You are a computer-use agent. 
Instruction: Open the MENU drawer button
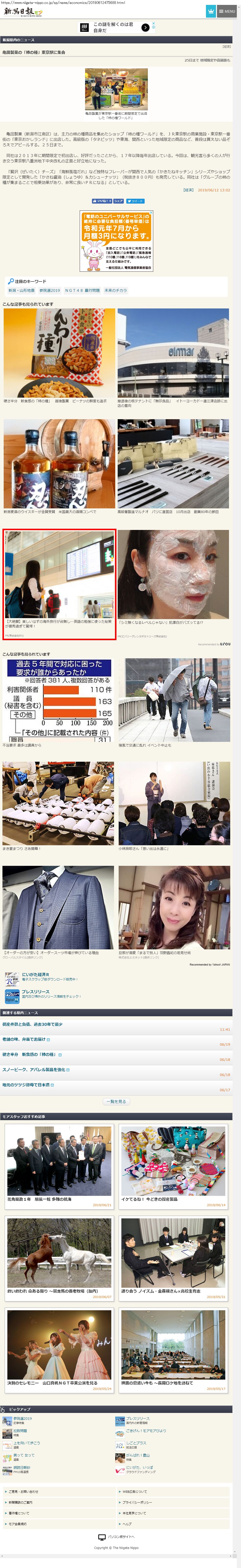click(227, 11)
